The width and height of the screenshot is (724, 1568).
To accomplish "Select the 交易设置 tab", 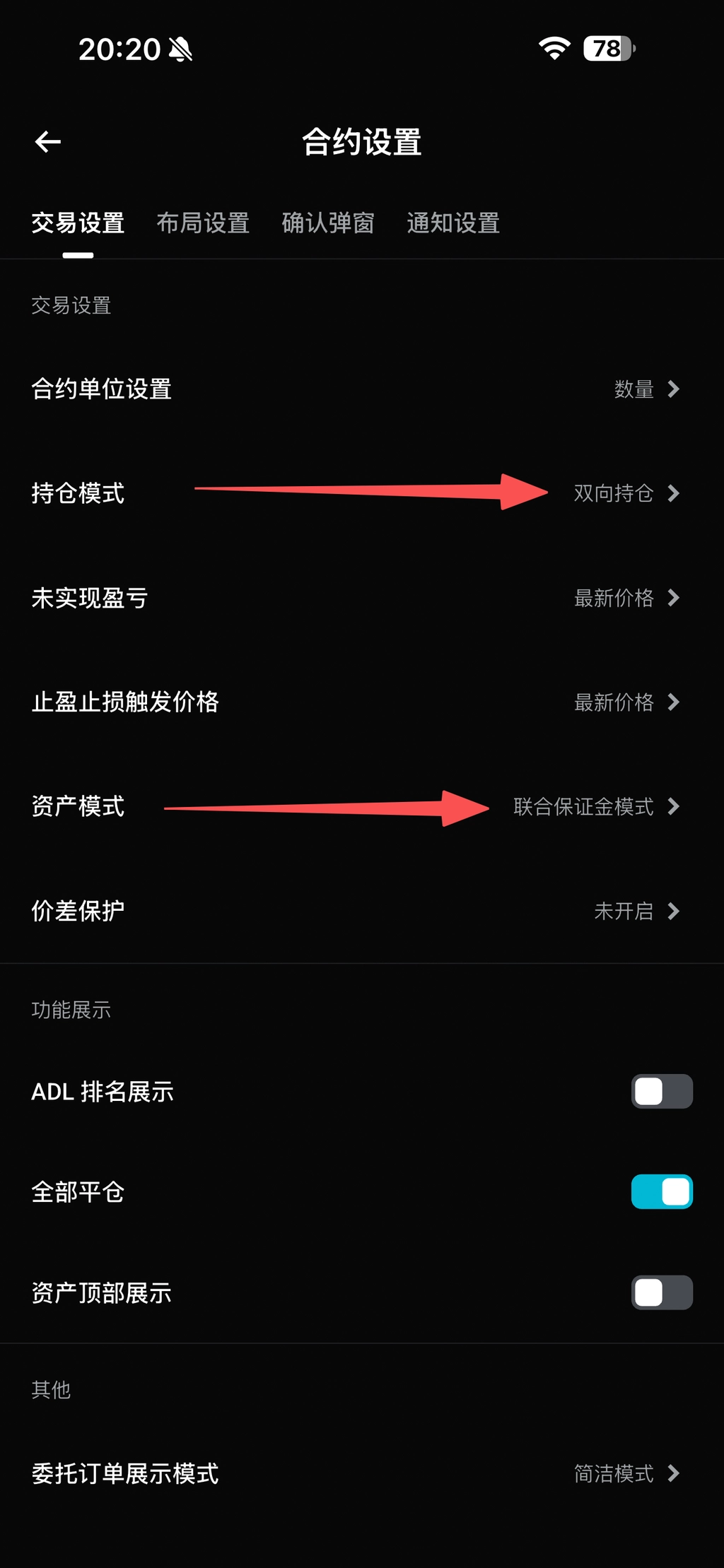I will tap(78, 223).
